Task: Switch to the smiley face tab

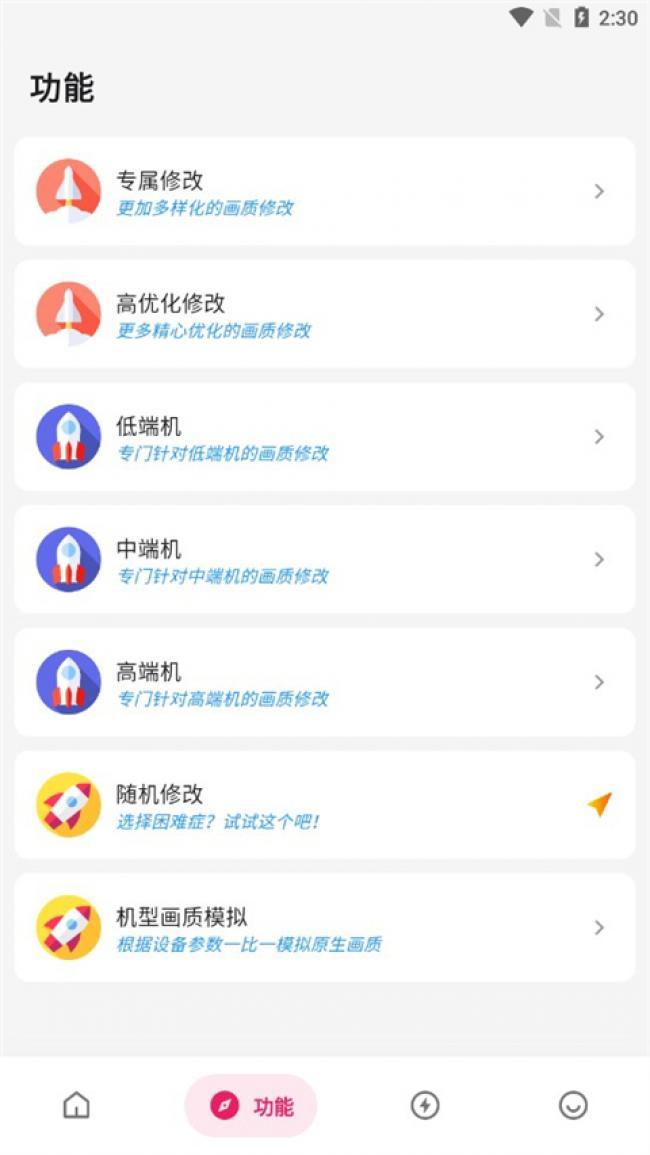Action: tap(573, 1105)
